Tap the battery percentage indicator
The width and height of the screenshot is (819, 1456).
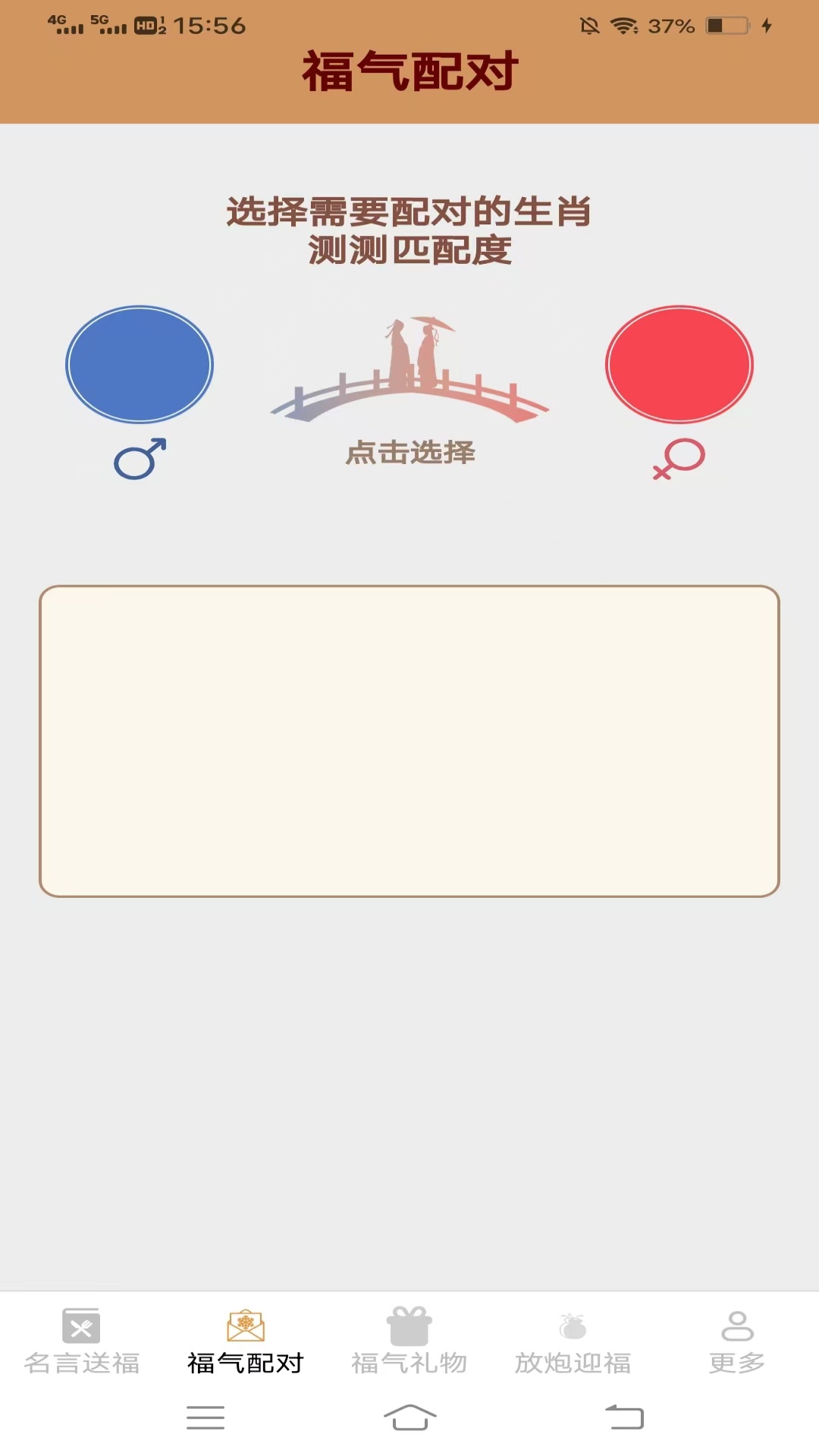pos(669,27)
